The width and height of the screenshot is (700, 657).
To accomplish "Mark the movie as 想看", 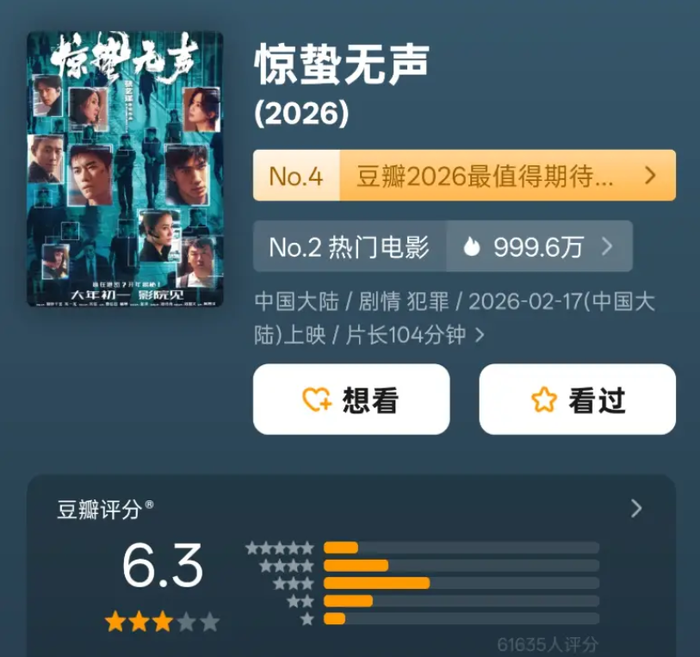I will [351, 400].
